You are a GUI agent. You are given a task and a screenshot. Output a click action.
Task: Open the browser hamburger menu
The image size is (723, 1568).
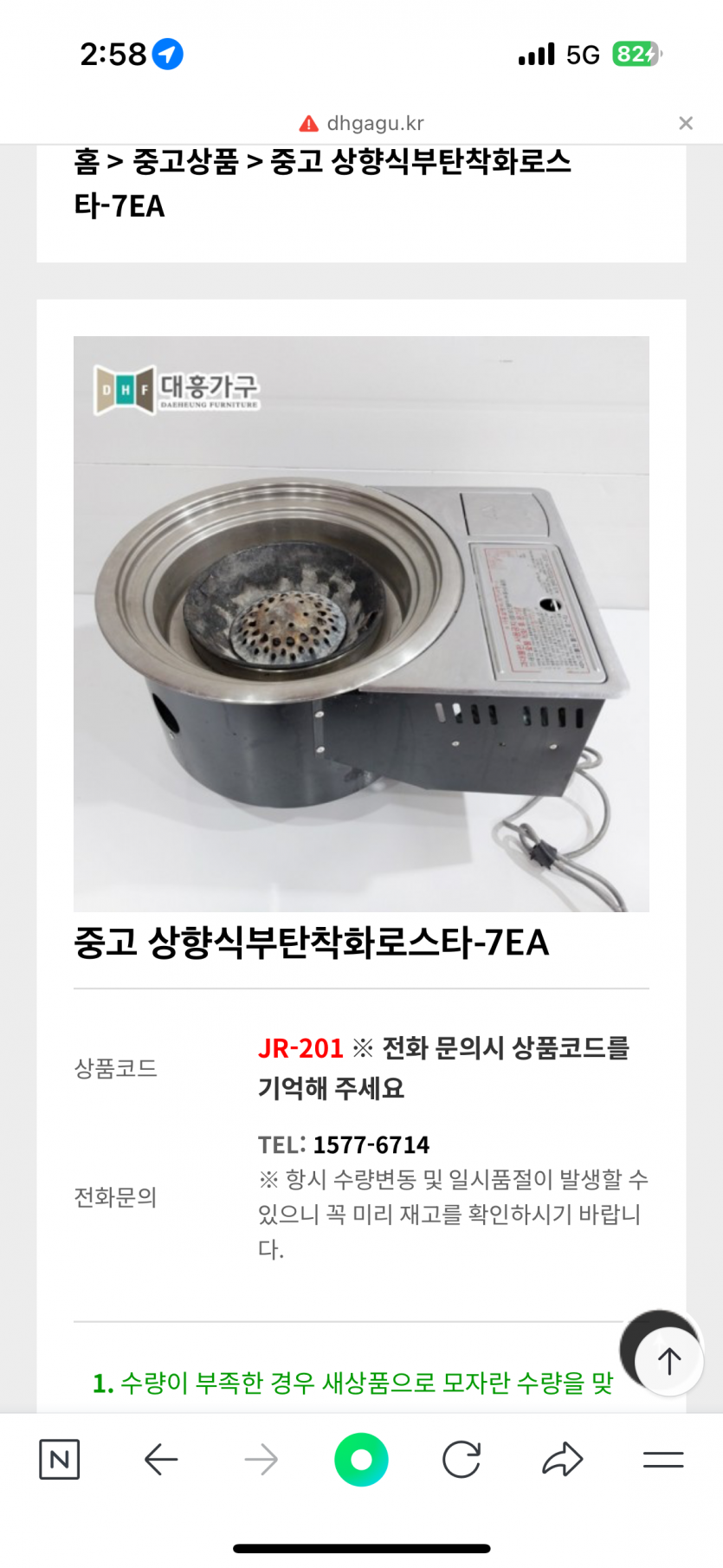663,1460
